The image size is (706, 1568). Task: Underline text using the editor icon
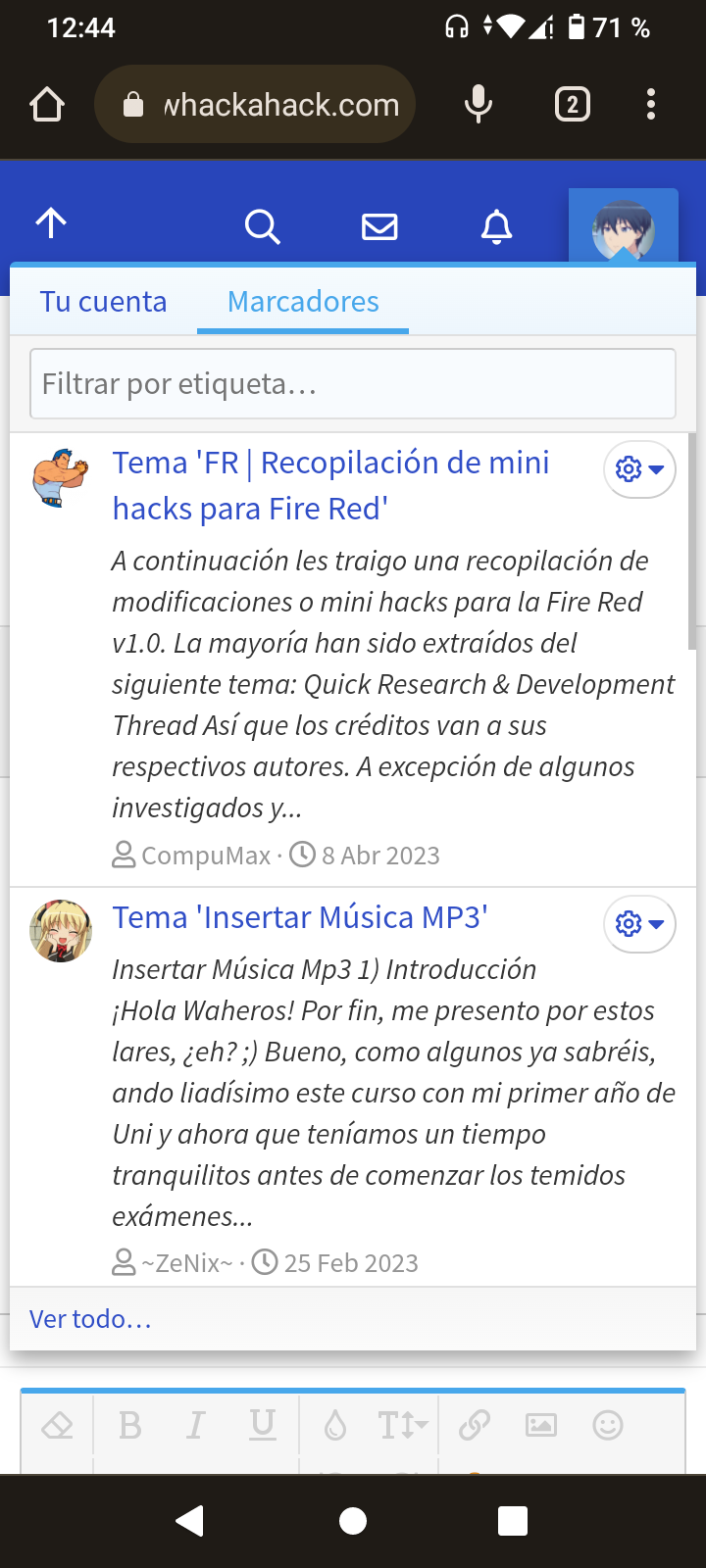pos(263,1426)
